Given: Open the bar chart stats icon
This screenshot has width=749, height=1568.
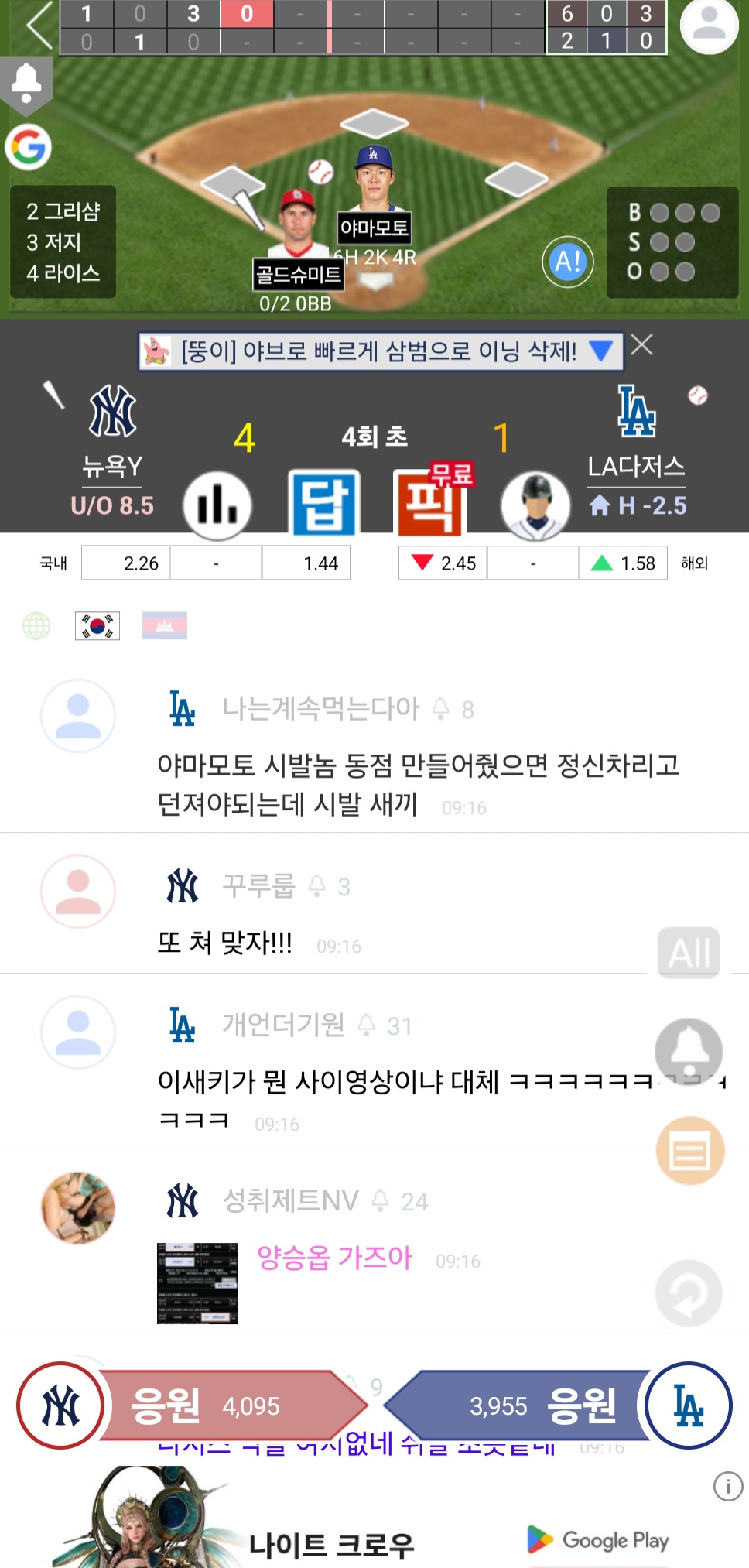Looking at the screenshot, I should (217, 505).
